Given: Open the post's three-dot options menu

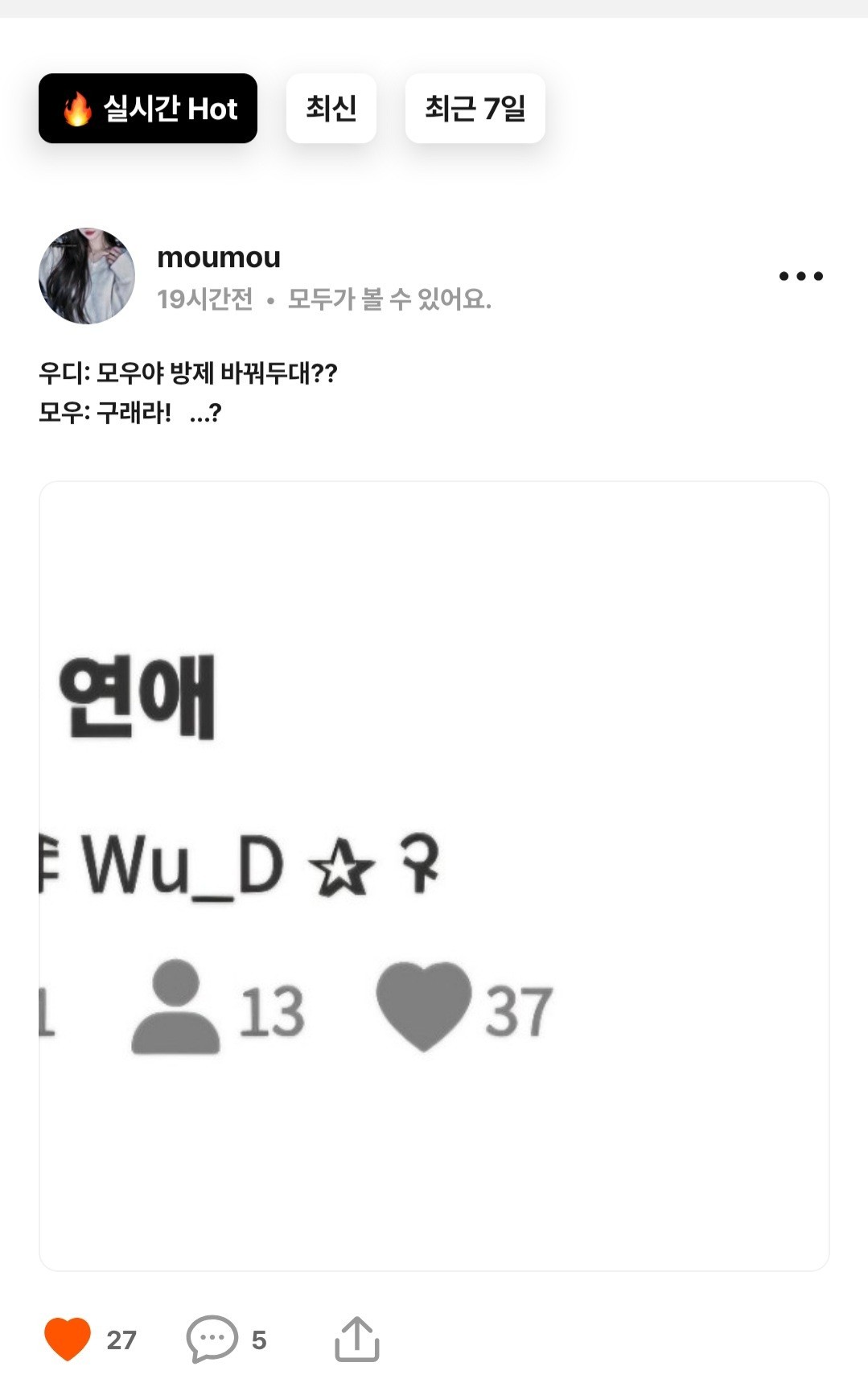Looking at the screenshot, I should (x=800, y=276).
